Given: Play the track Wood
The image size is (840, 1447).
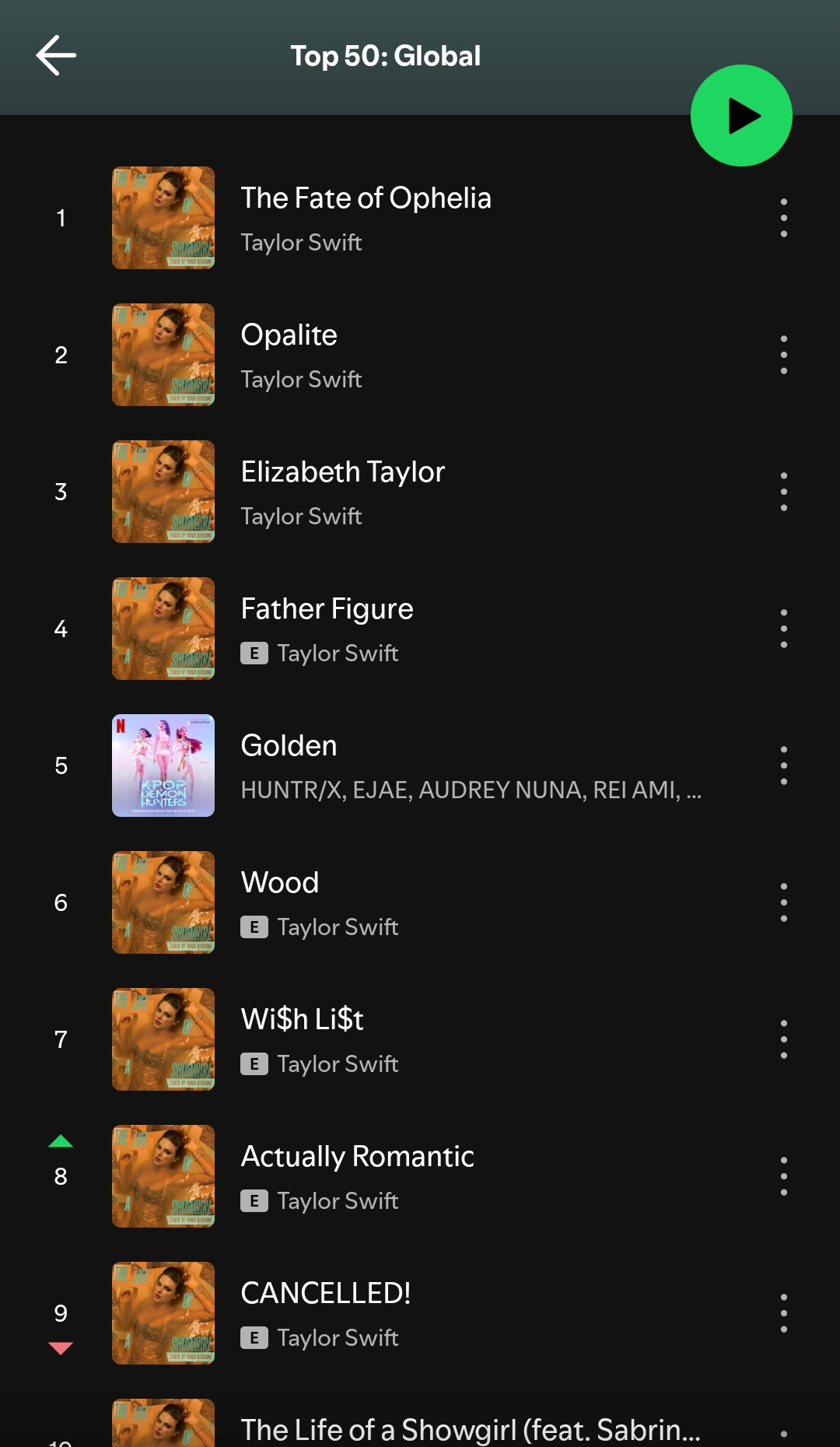Looking at the screenshot, I should pyautogui.click(x=366, y=902).
